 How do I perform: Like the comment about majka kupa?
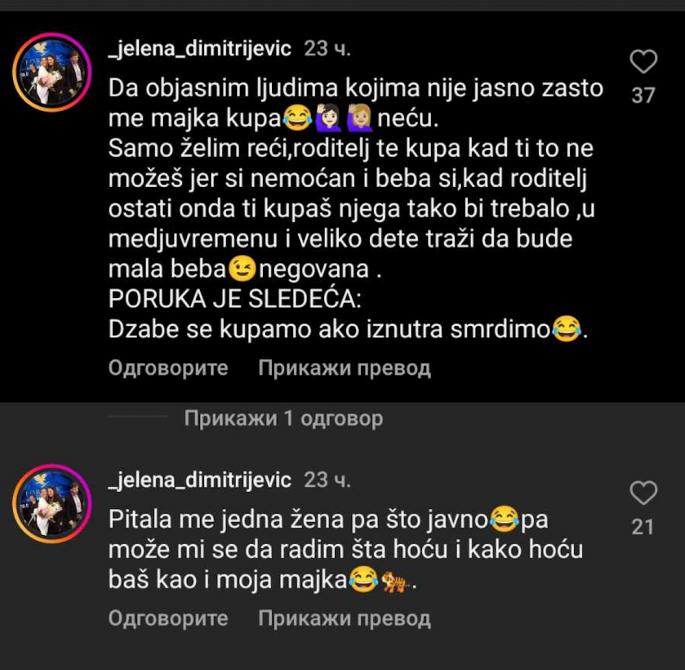644,62
